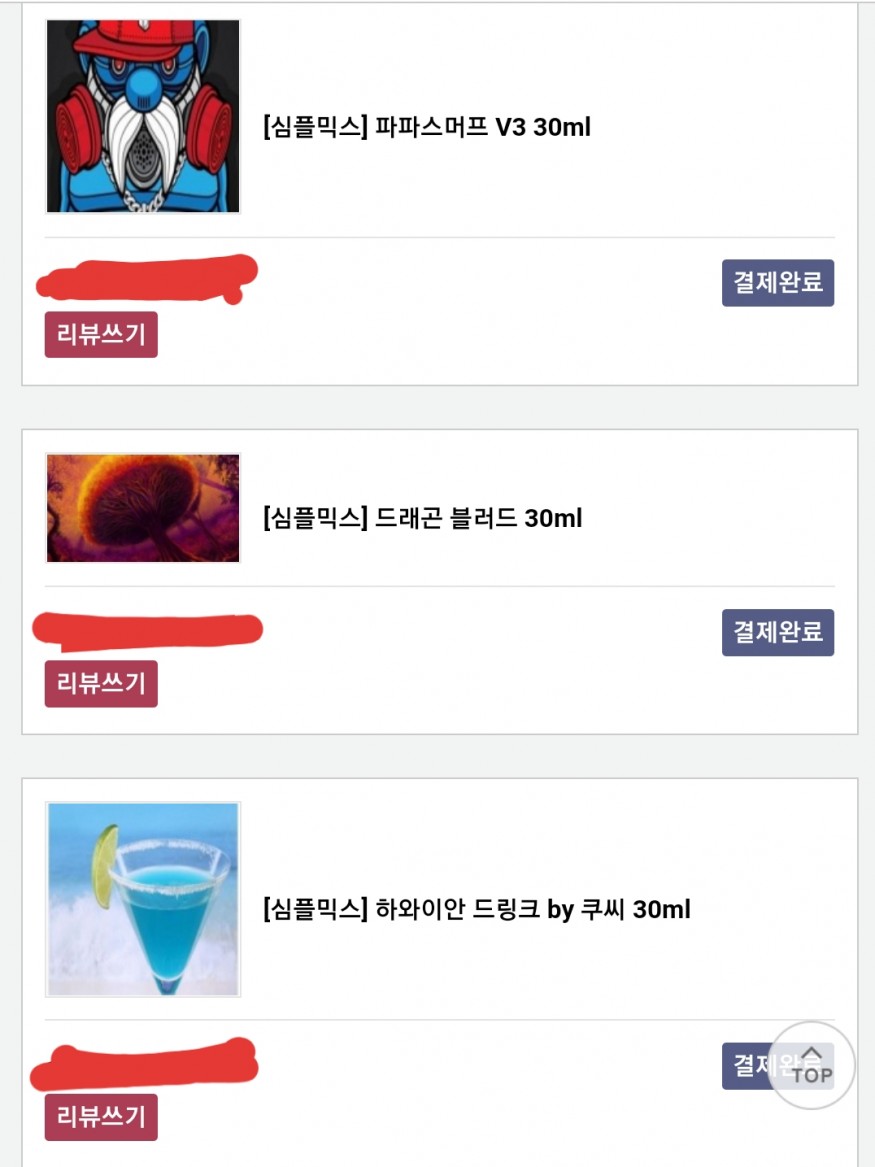
Task: Tap 결제완료 status on 파파스머프 V3 order
Action: (777, 283)
